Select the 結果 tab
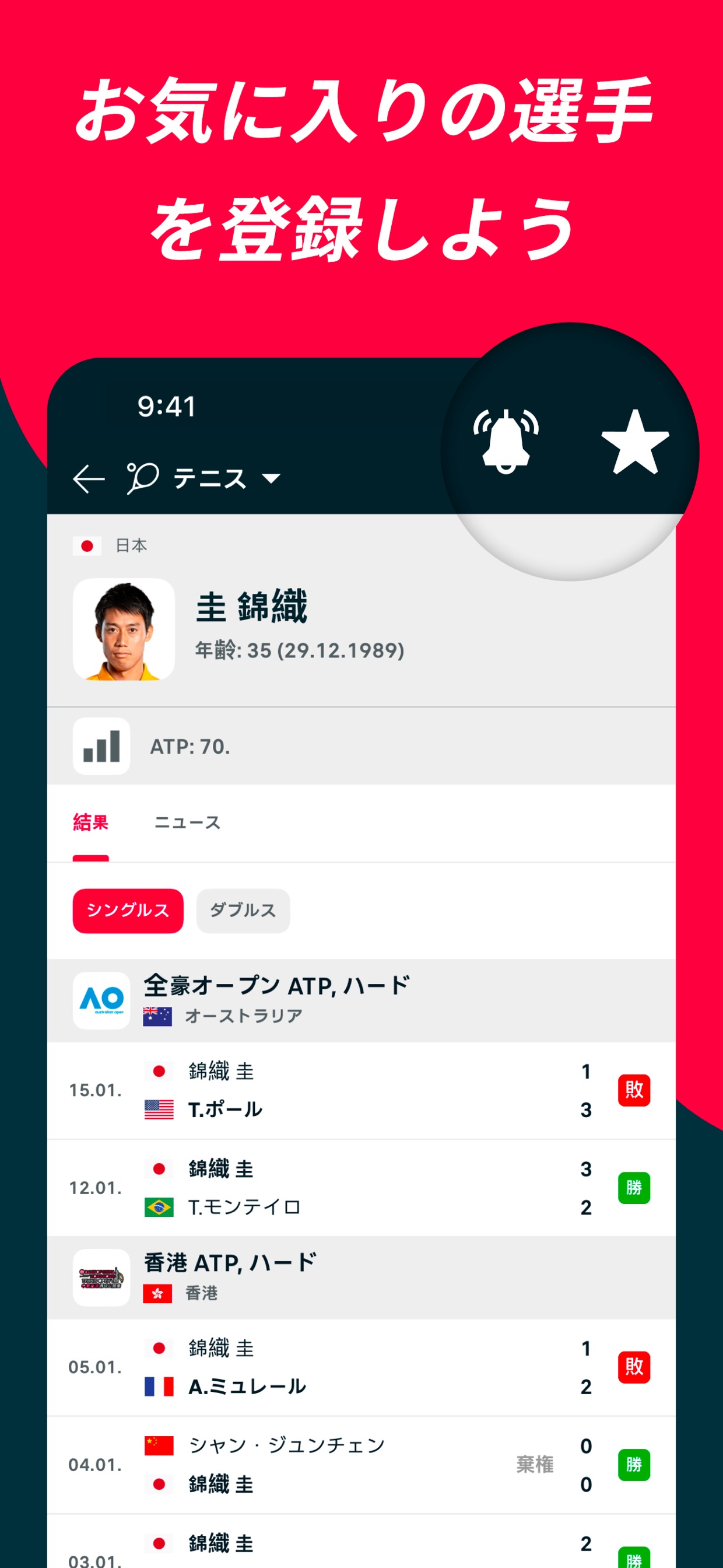 pos(92,822)
